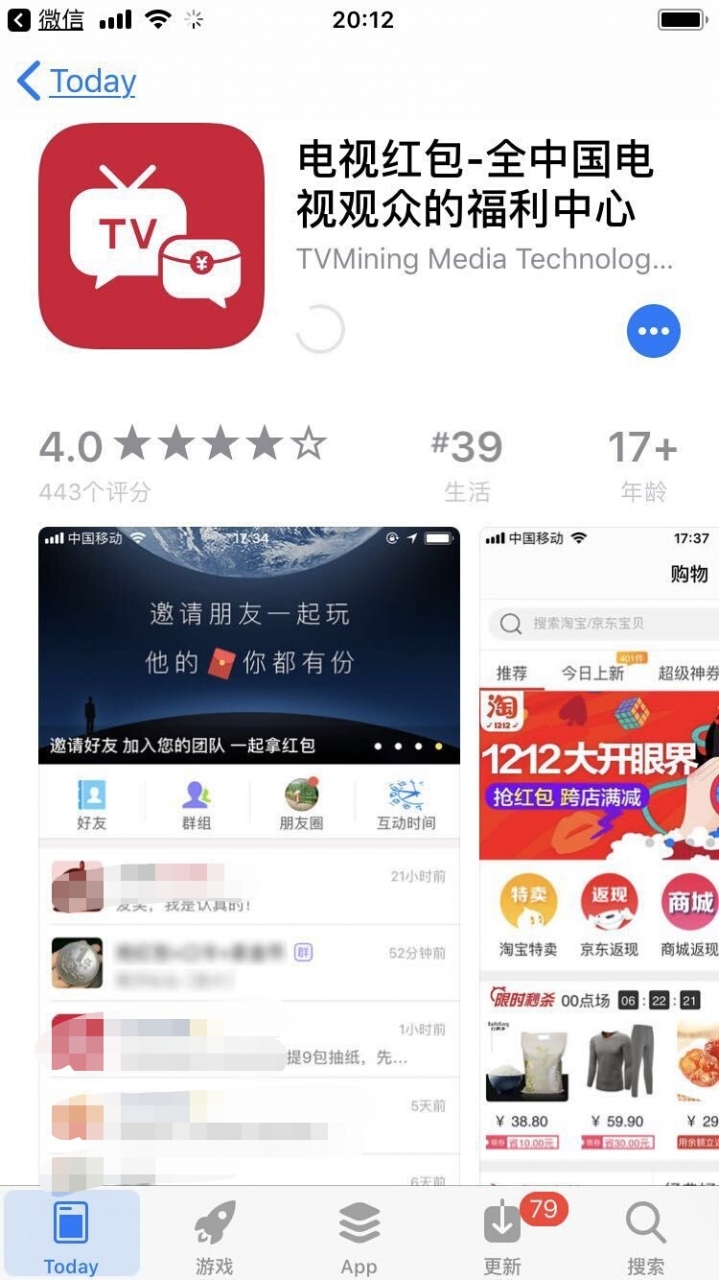View the 购物 shopping app screenshot
Viewport: 719px width, 1280px height.
(599, 850)
